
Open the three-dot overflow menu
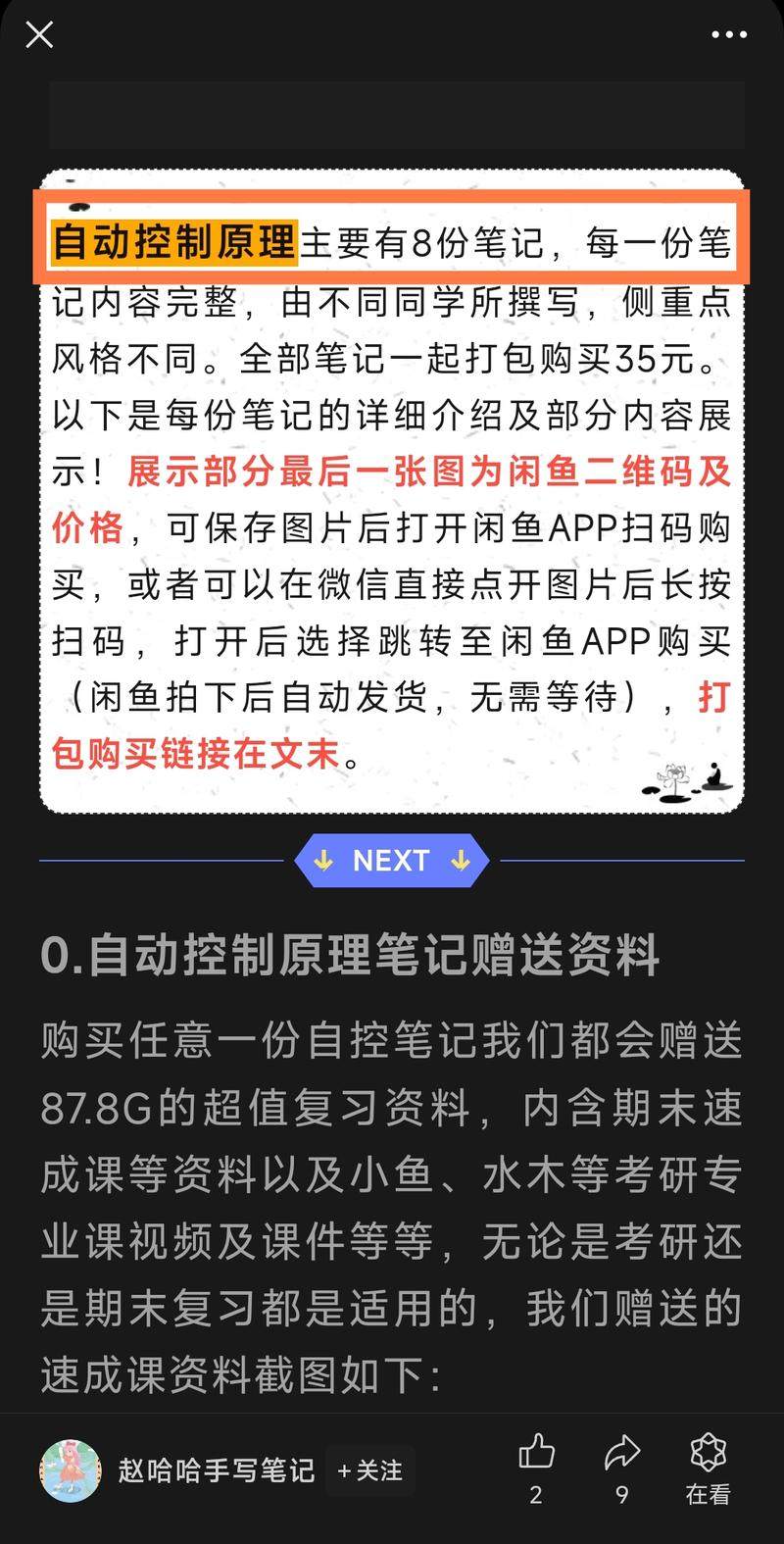pos(728,35)
